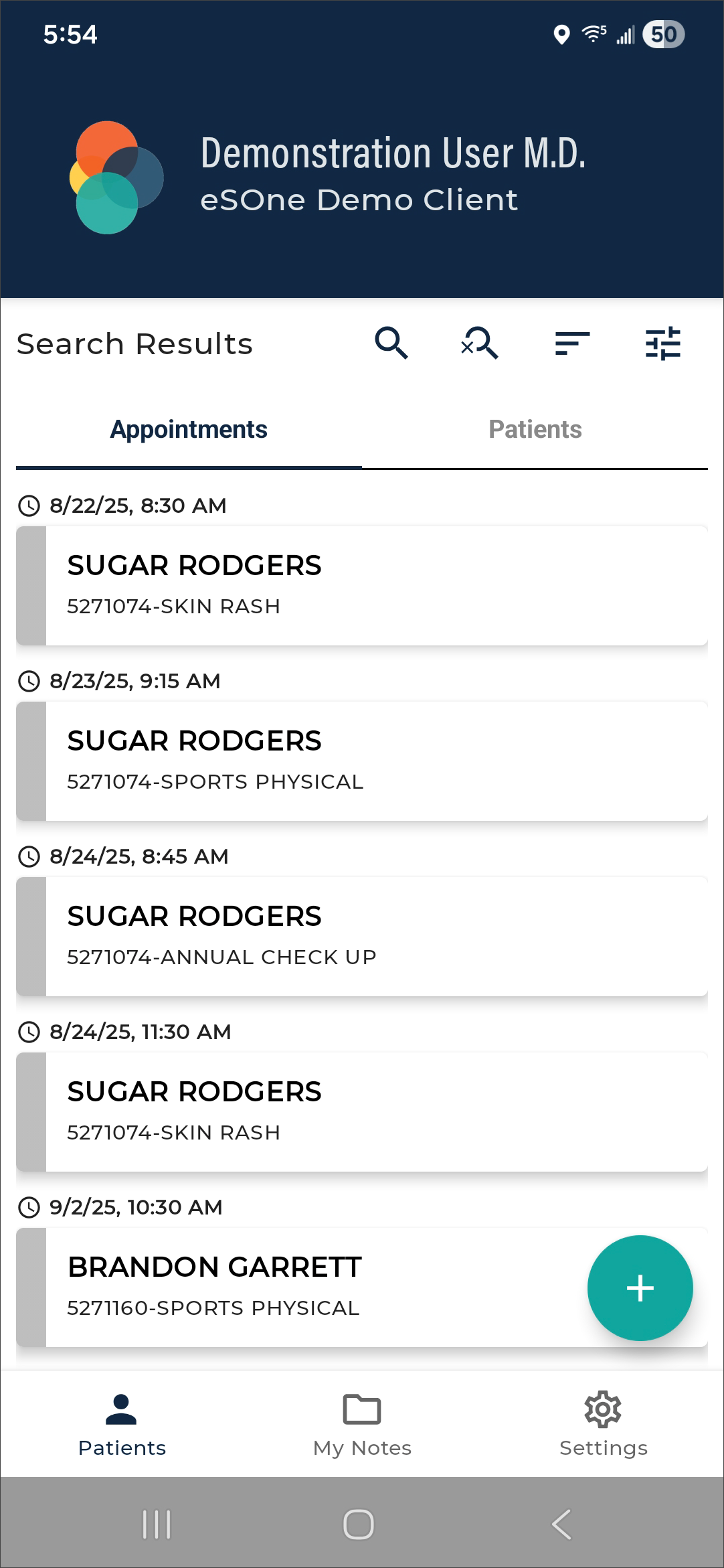Switch to the Patients top tab
The width and height of the screenshot is (724, 1568).
535,430
